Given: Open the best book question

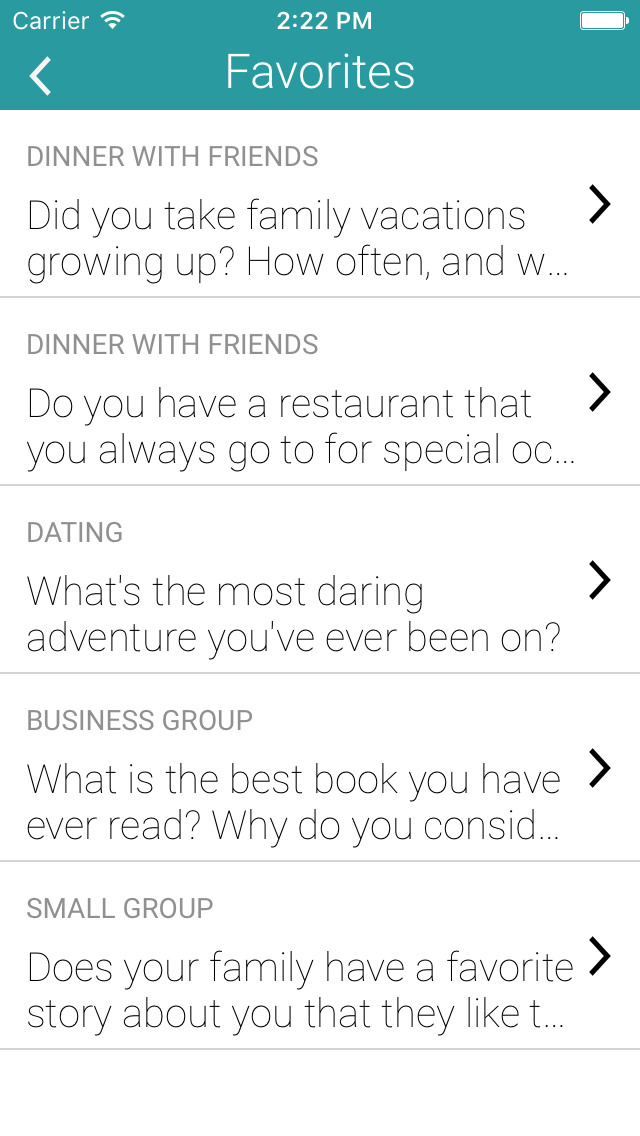Looking at the screenshot, I should tap(320, 768).
